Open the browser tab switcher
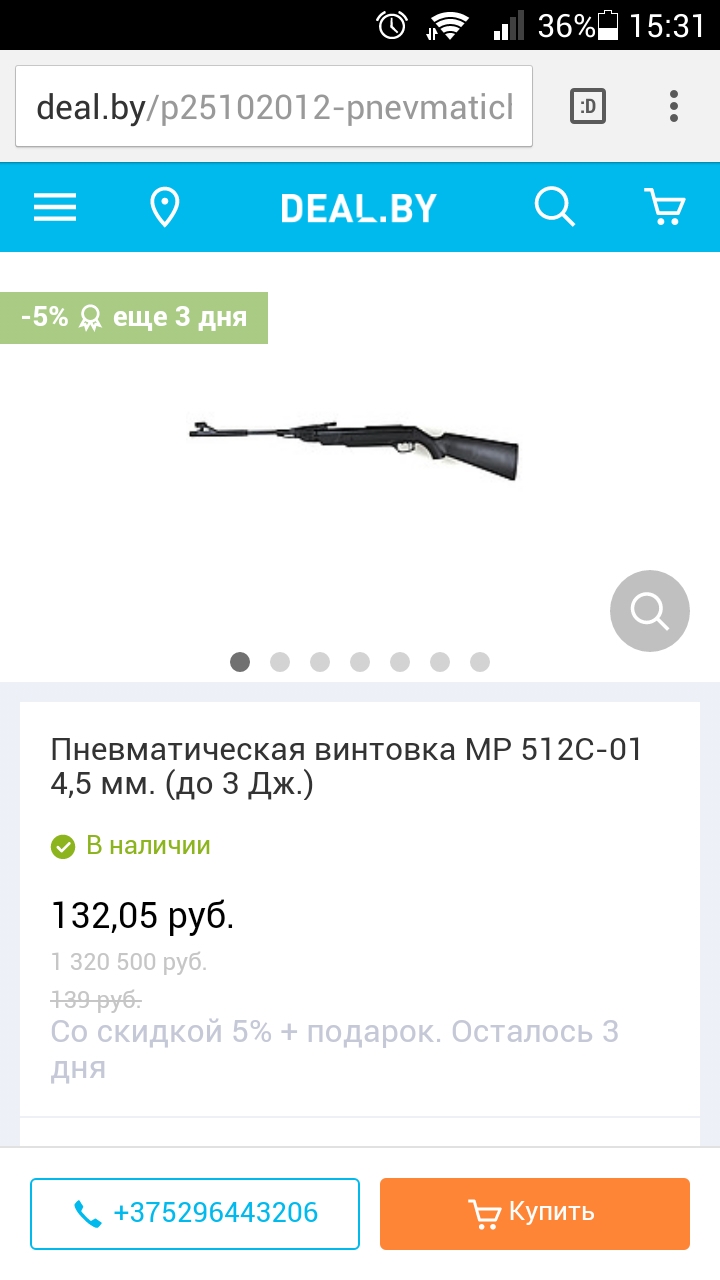The width and height of the screenshot is (720, 1280). 588,107
